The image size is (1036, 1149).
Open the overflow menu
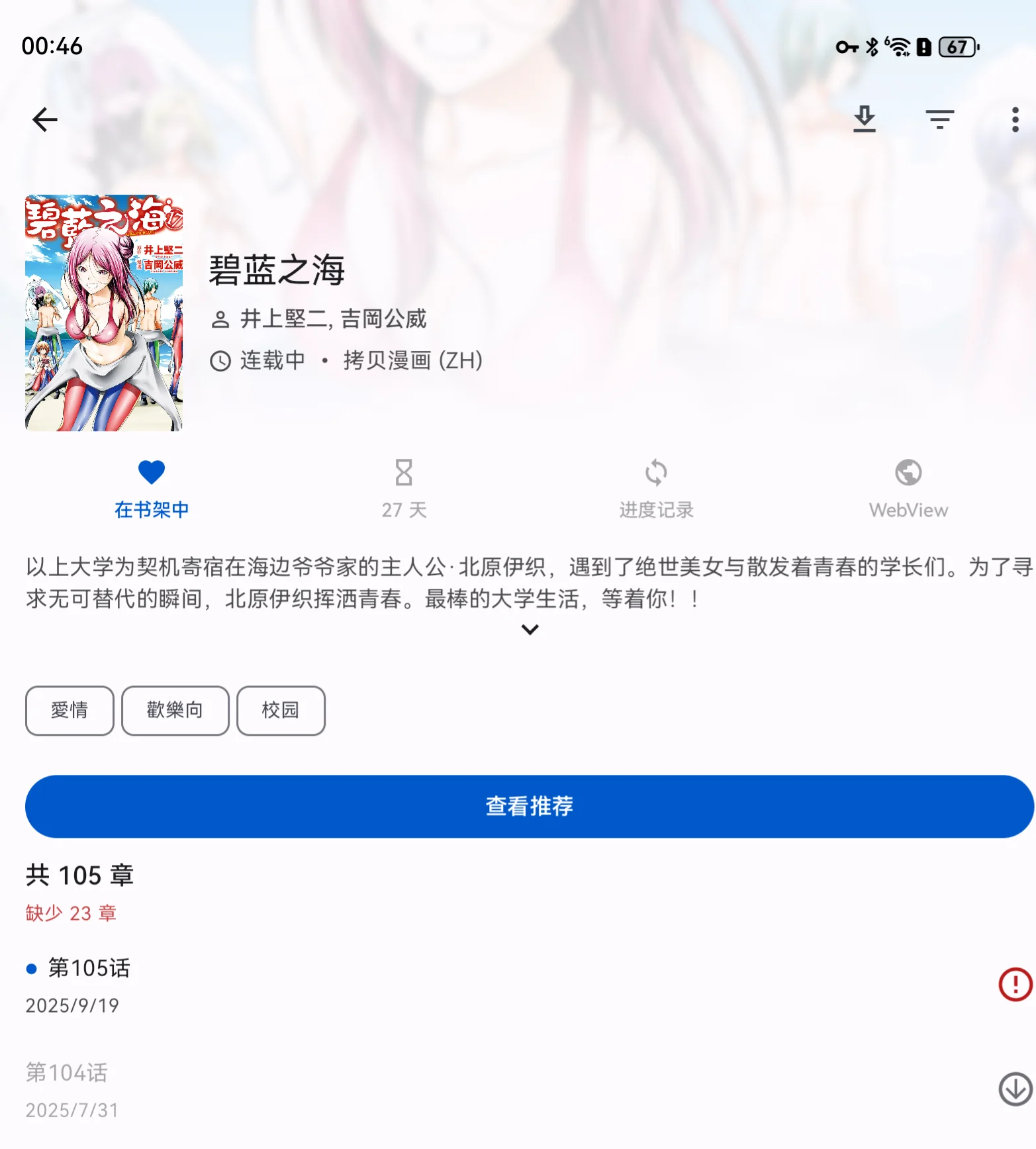point(1014,120)
